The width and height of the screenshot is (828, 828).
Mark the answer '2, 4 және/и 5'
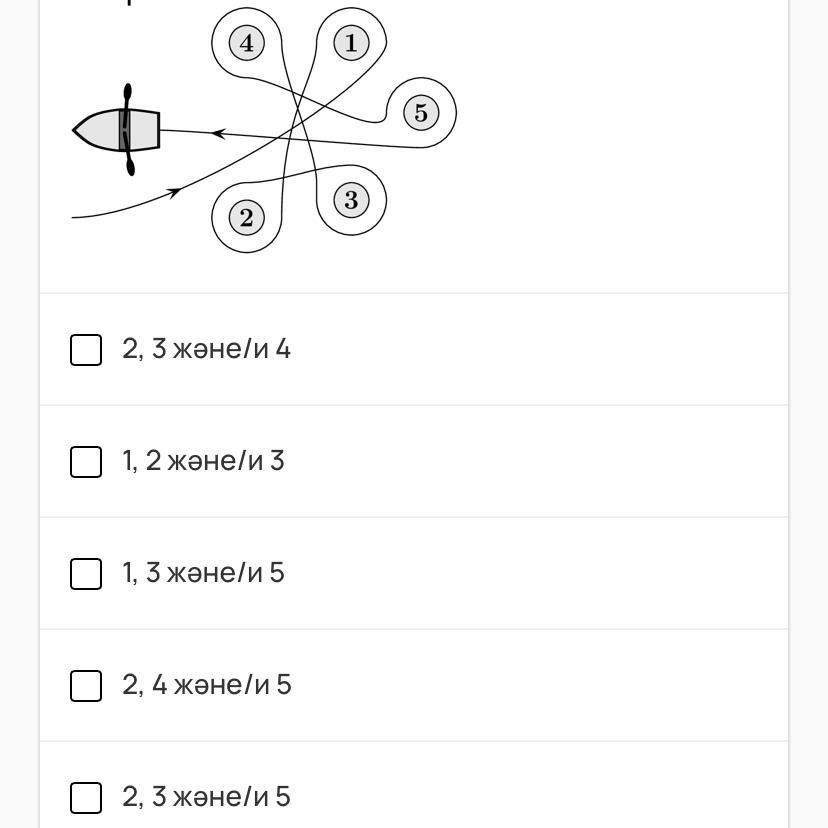[86, 686]
